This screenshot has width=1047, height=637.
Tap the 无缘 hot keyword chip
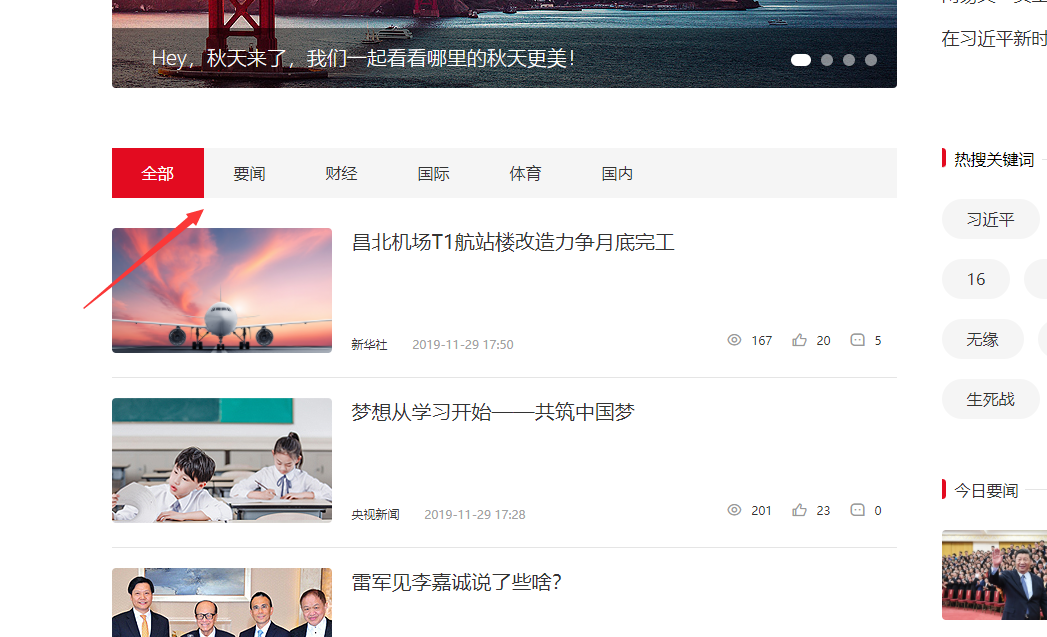point(982,340)
